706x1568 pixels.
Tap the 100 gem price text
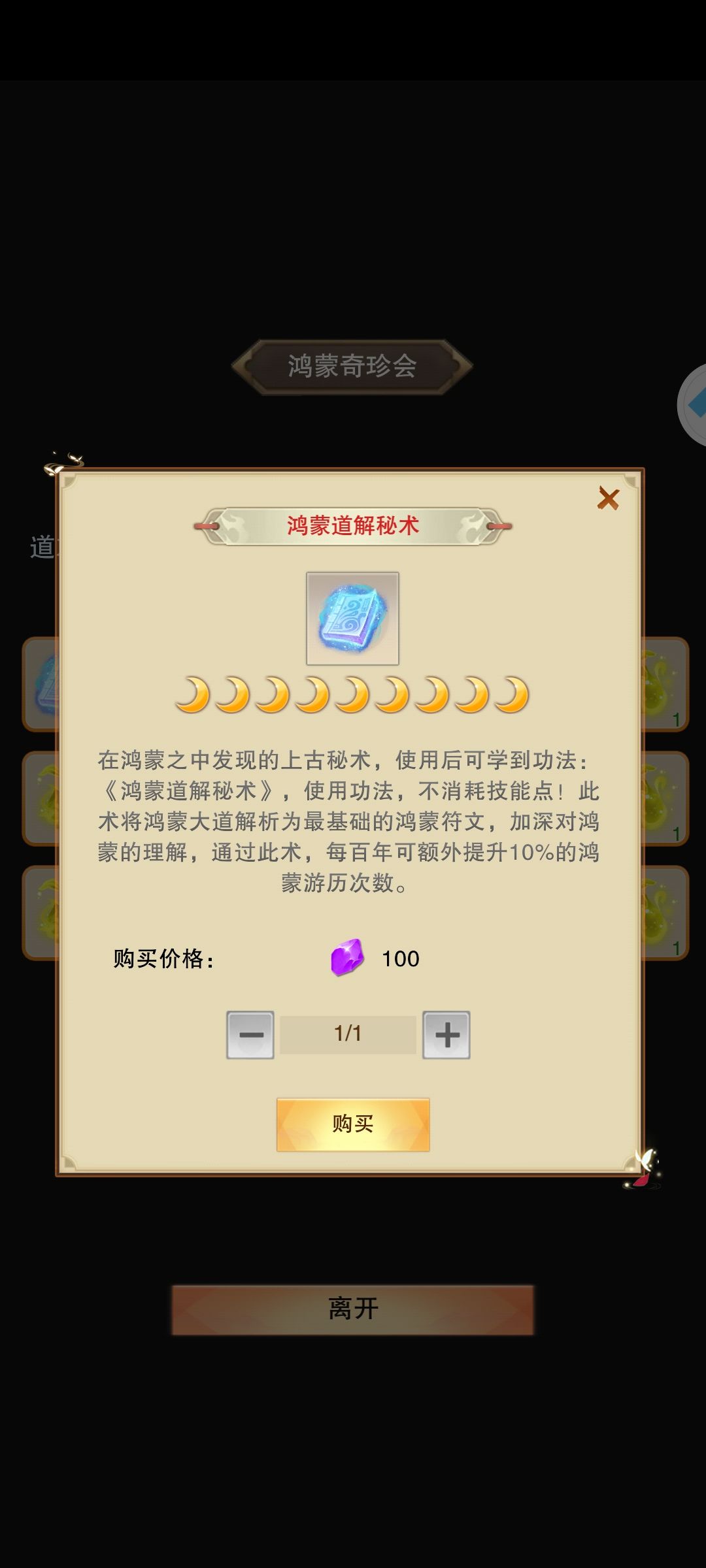pos(401,958)
